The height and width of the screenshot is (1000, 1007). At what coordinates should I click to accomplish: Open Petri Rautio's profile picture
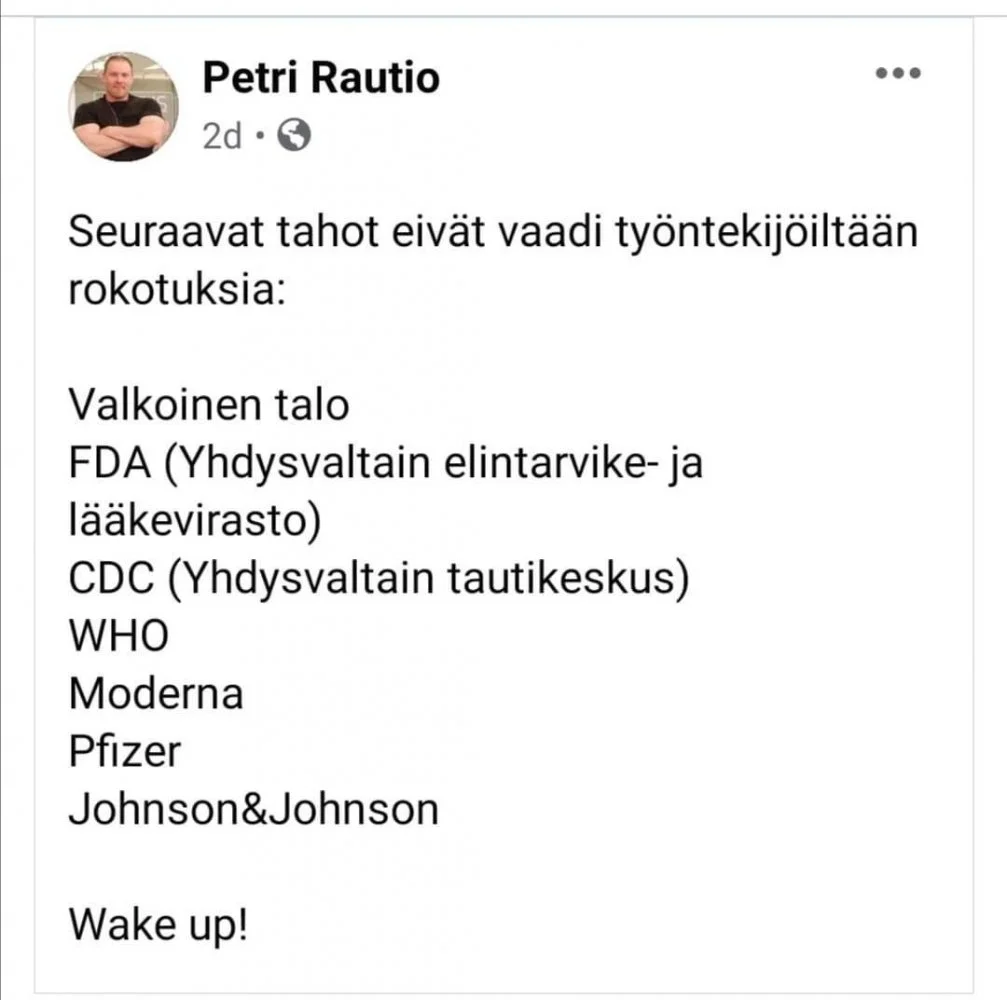click(x=123, y=106)
